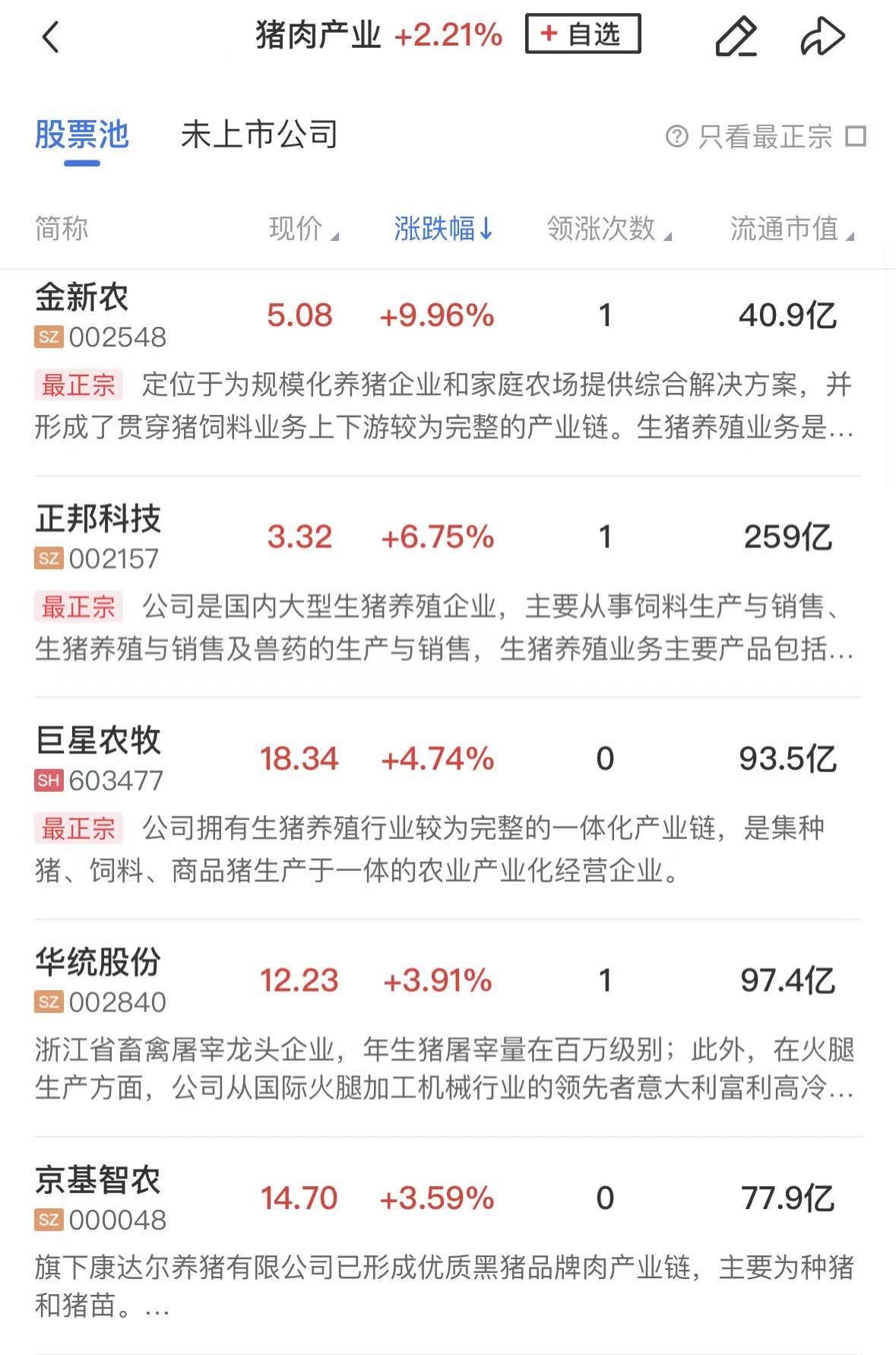896x1355 pixels.
Task: Sort stocks by 流通市值
Action: pyautogui.click(x=791, y=229)
